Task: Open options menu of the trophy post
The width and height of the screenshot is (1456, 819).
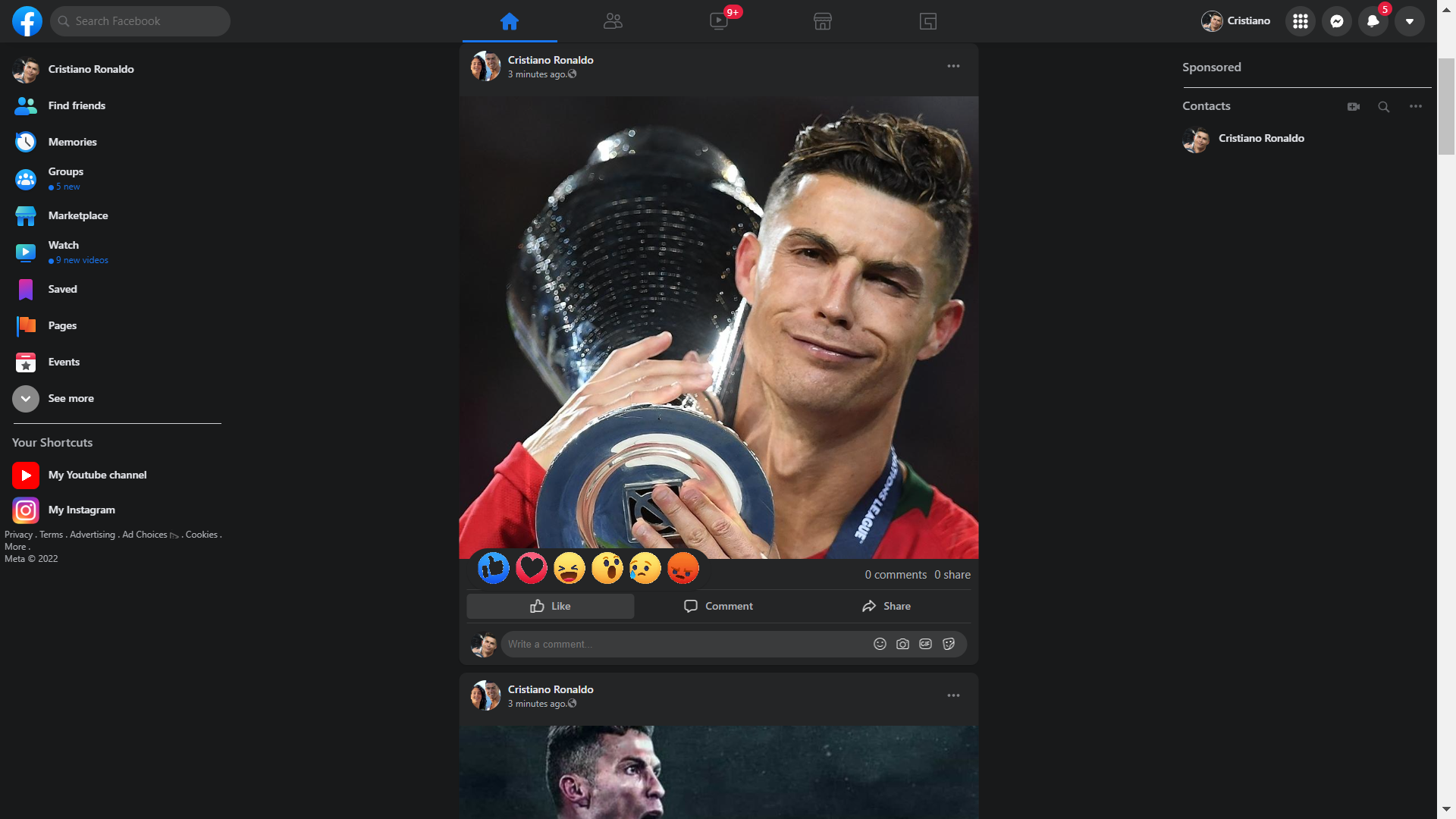Action: [x=953, y=67]
